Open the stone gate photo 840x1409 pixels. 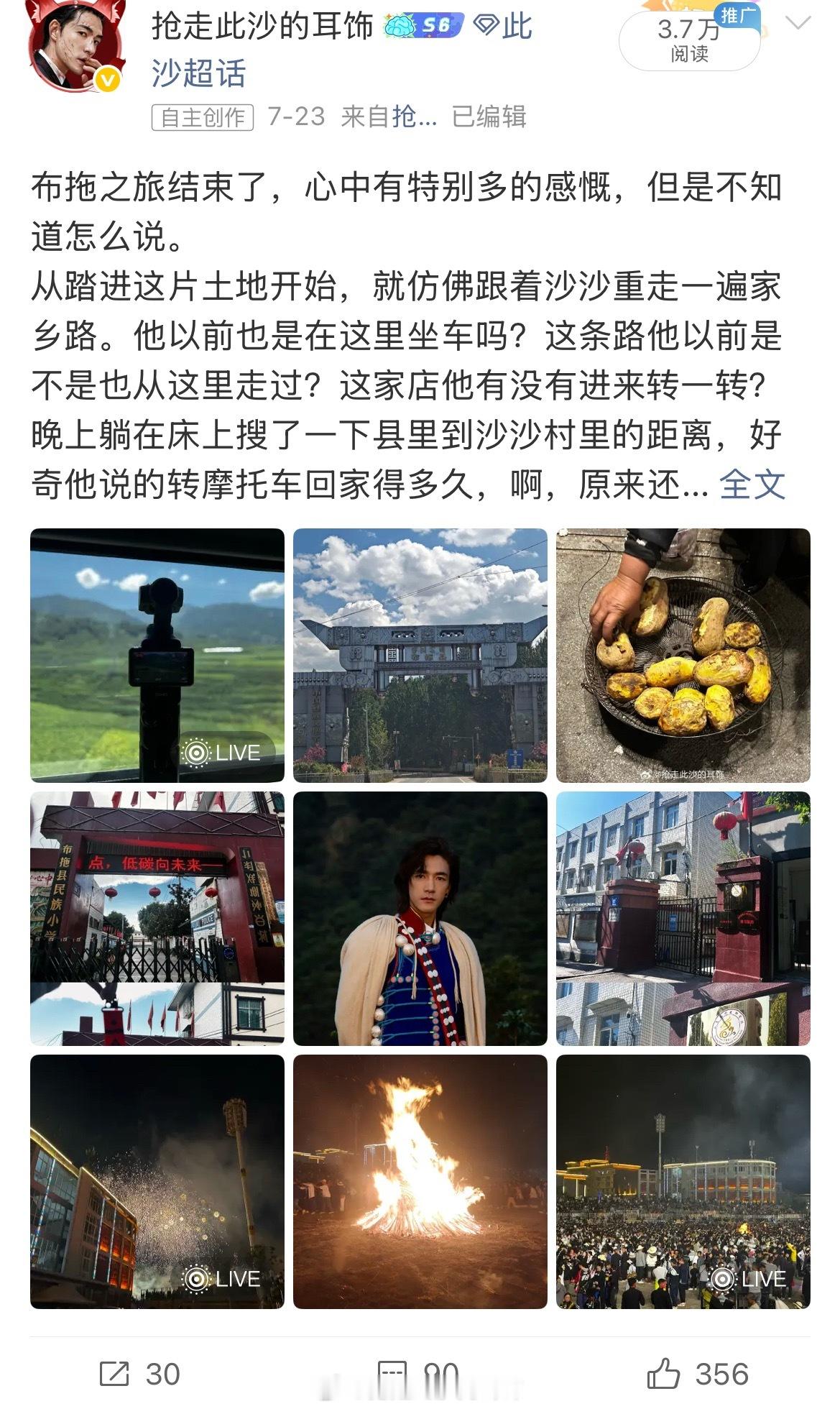[x=420, y=656]
